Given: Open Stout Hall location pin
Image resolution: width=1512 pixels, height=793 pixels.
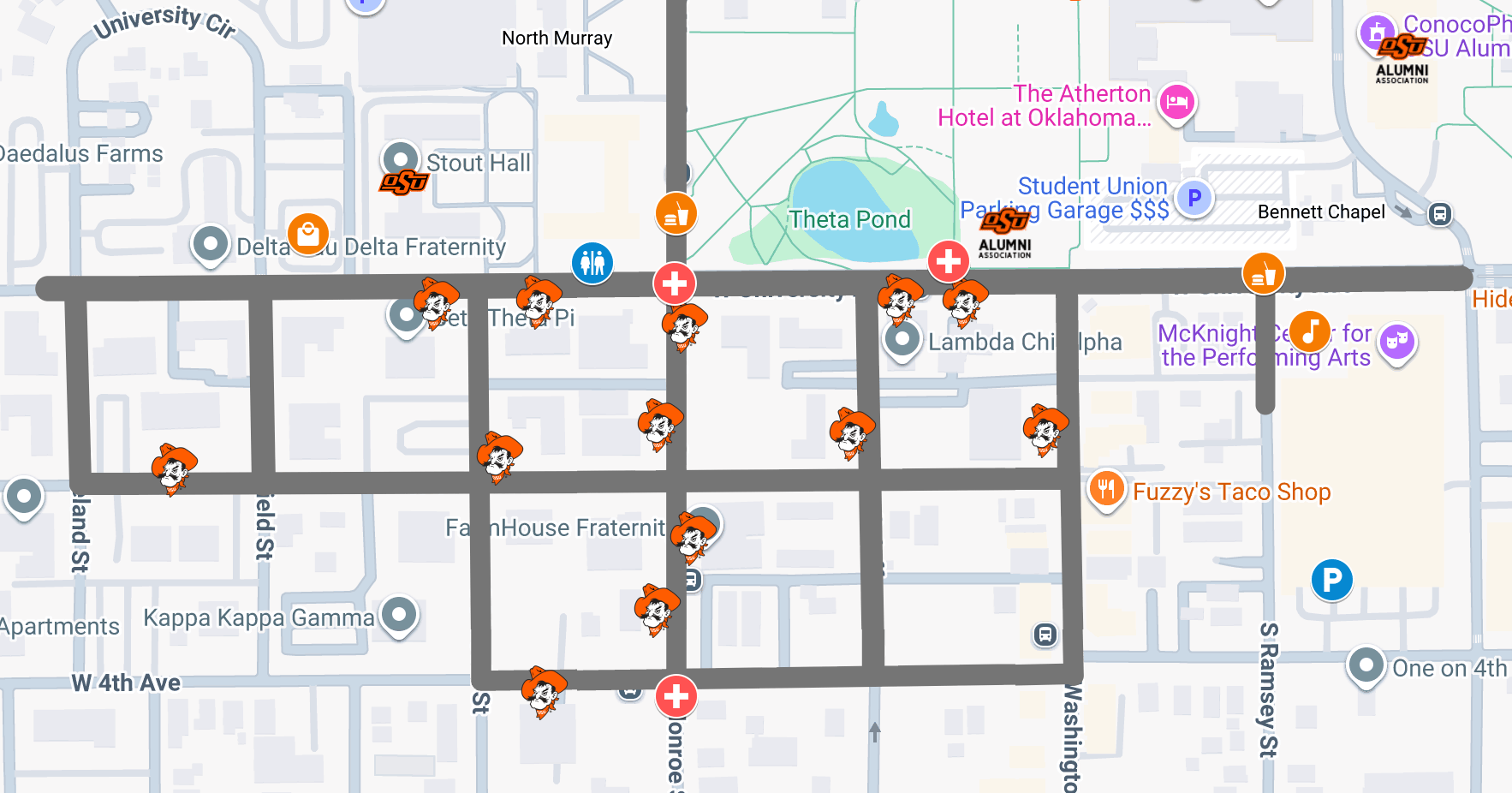Looking at the screenshot, I should 400,159.
